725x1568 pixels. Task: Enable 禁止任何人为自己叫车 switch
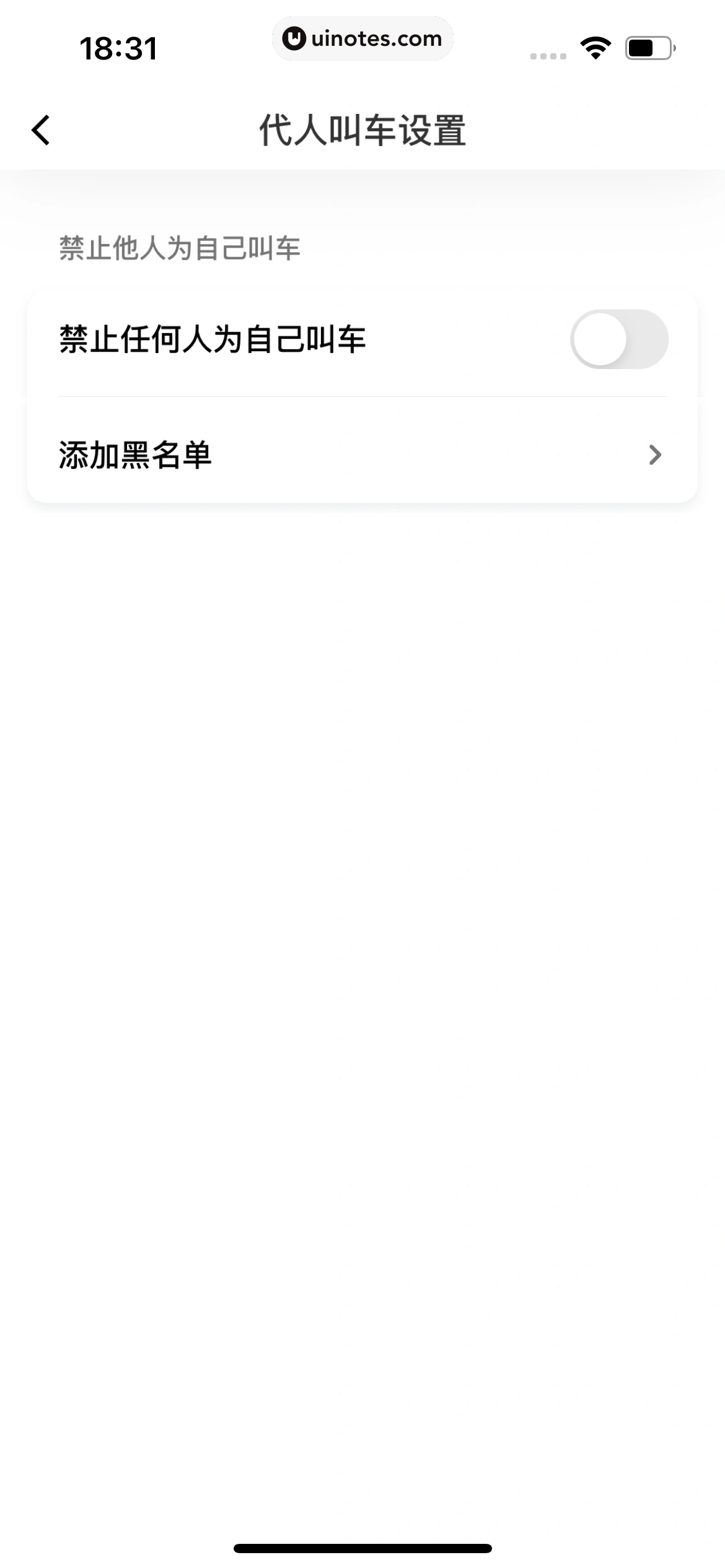click(x=618, y=339)
